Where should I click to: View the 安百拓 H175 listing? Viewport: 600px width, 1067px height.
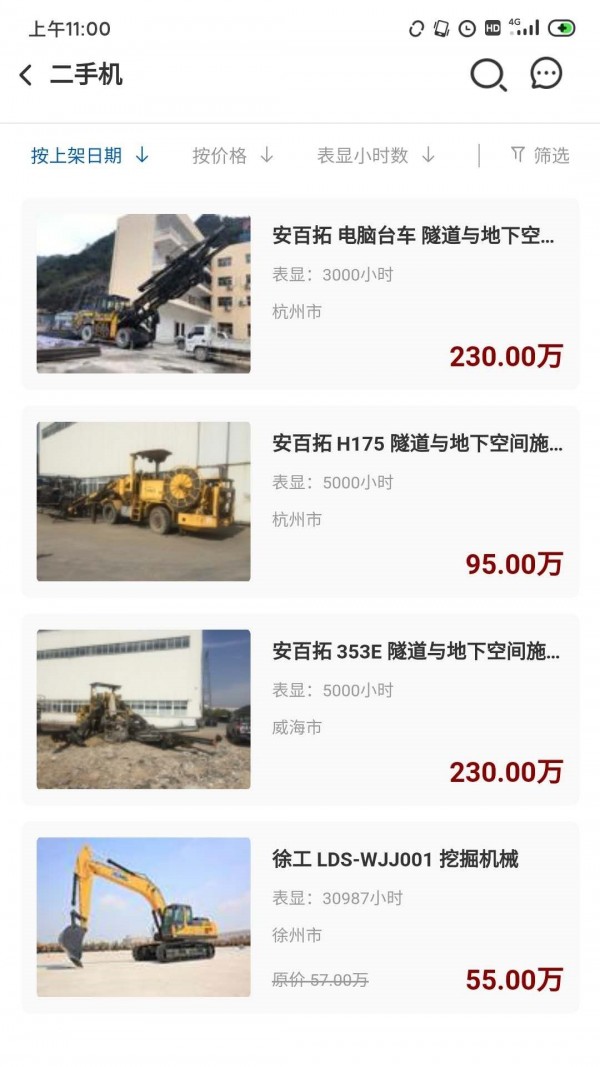tap(300, 502)
